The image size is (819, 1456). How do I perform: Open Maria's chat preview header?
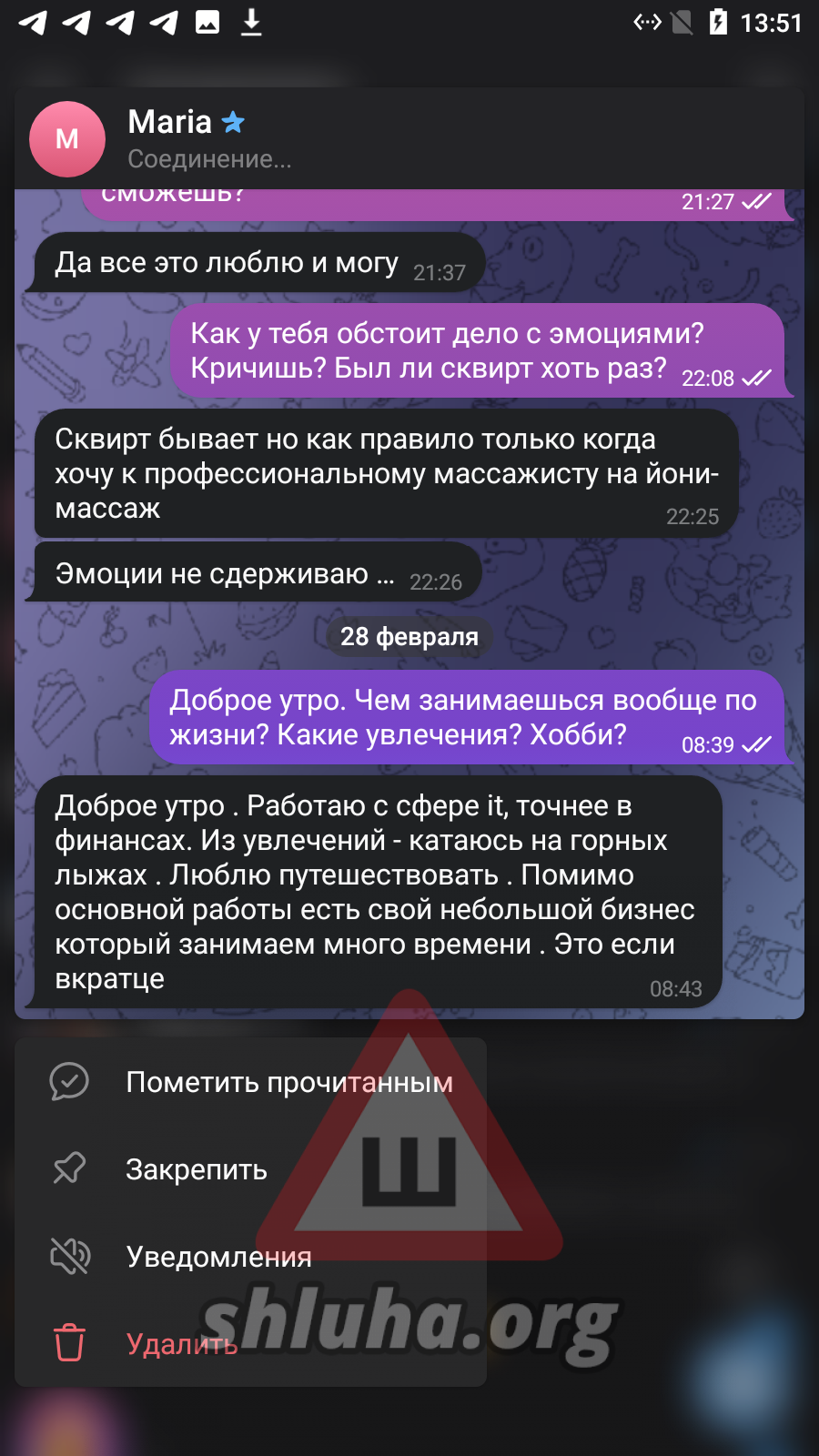coord(409,139)
